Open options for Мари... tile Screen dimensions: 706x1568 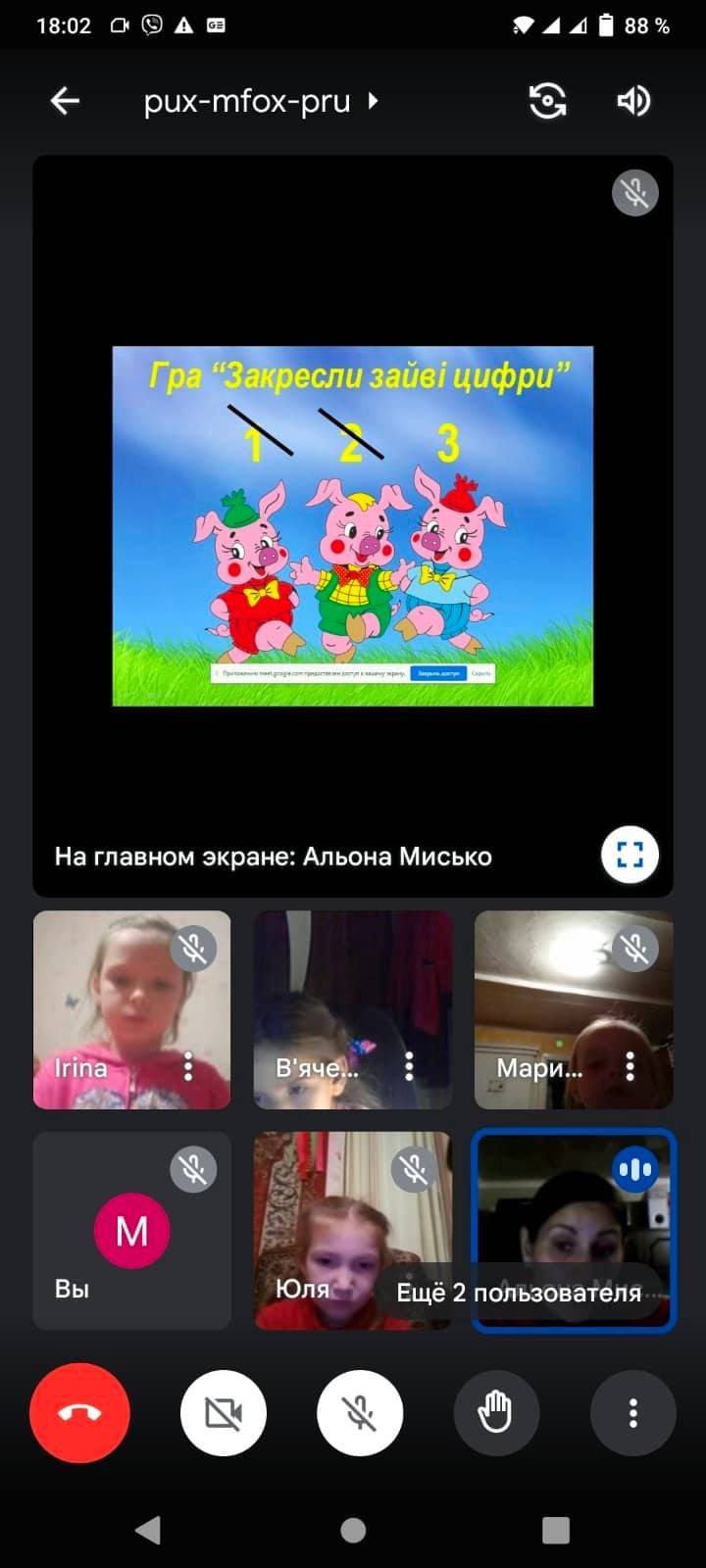coord(630,1066)
